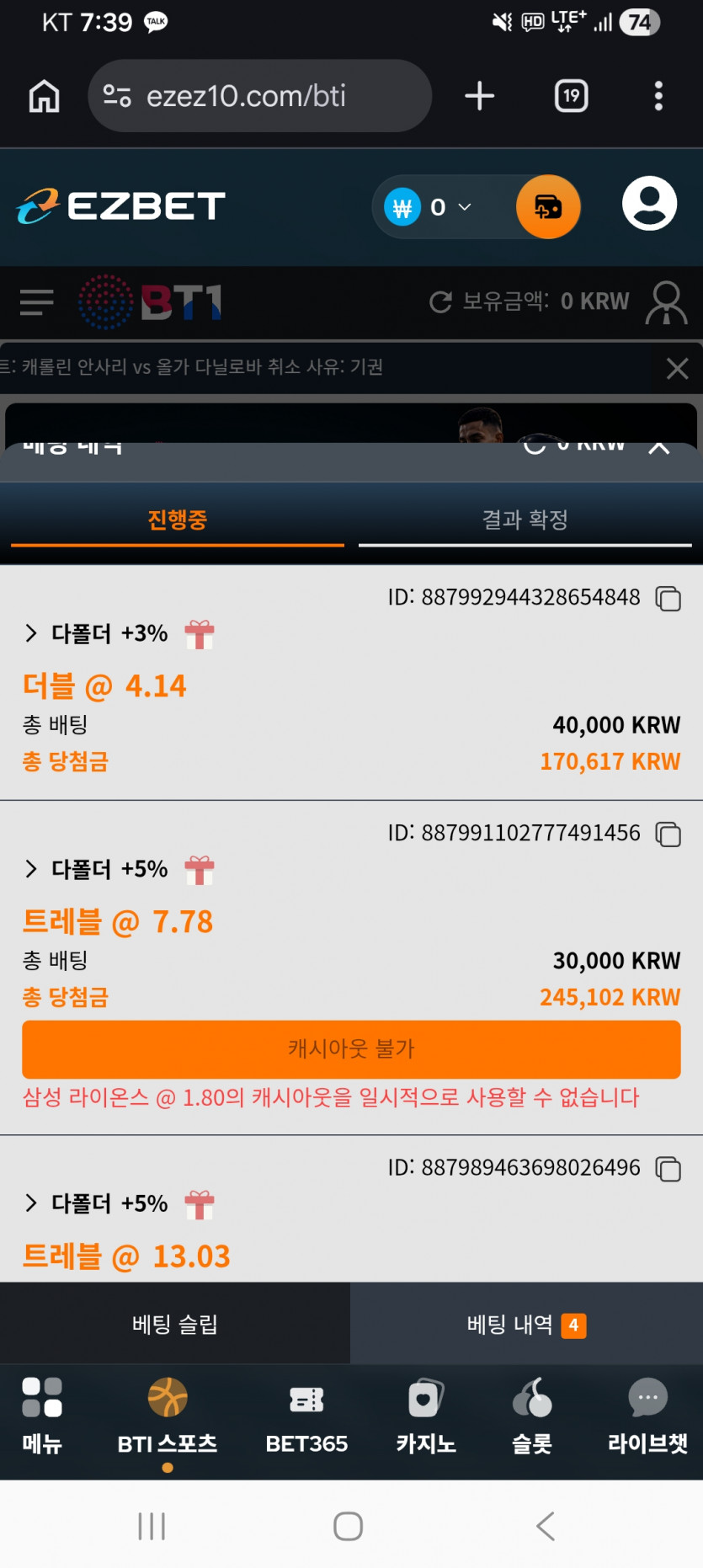Tap the 캐시아웃 불가 button

tap(351, 1049)
